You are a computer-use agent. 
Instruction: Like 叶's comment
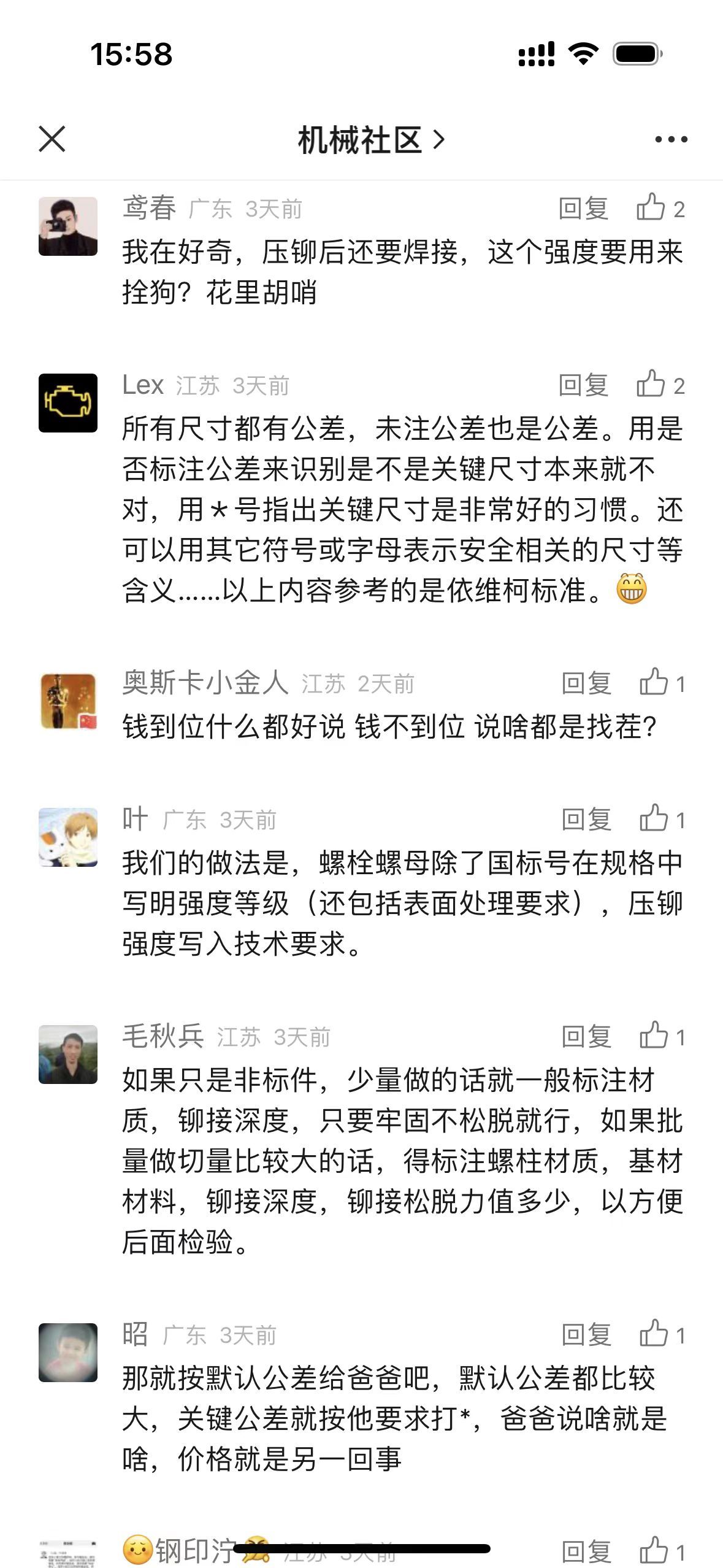tap(662, 819)
